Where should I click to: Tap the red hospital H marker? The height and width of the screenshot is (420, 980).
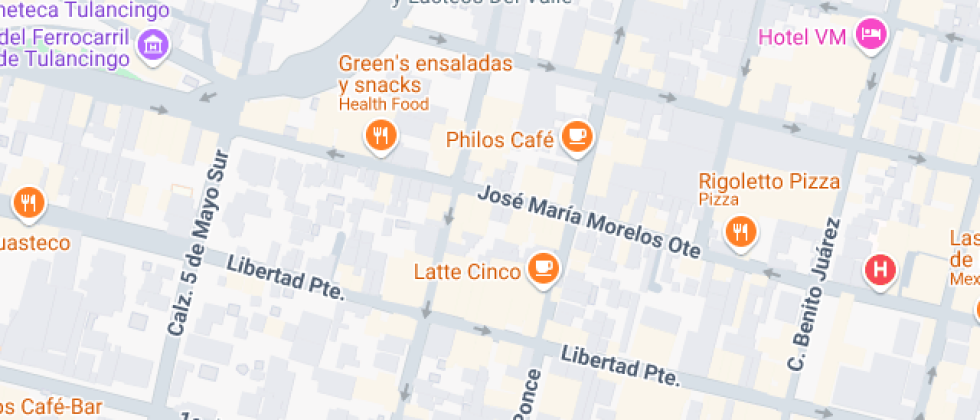point(880,269)
